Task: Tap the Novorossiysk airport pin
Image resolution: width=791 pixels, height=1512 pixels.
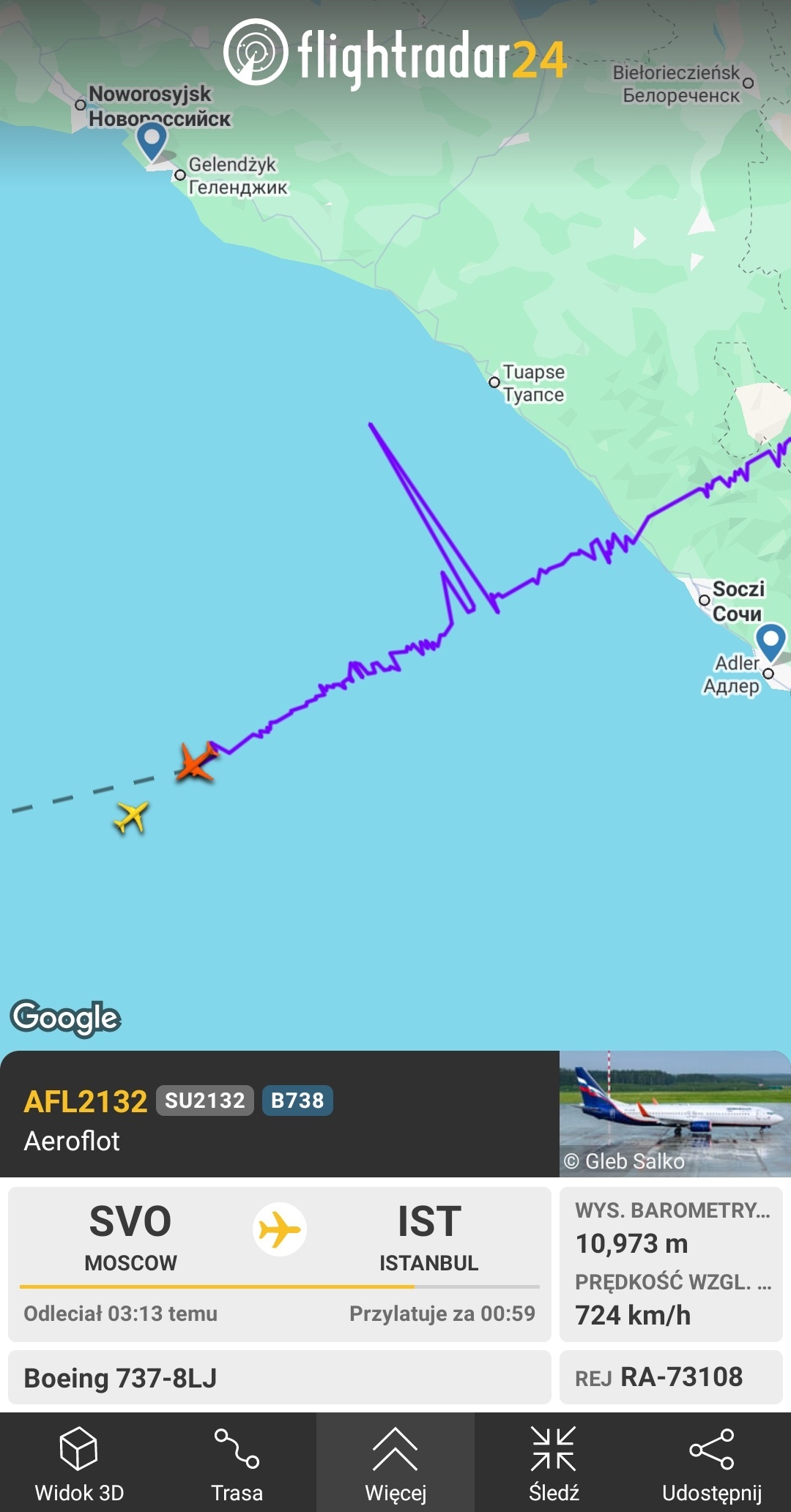Action: pos(152,139)
